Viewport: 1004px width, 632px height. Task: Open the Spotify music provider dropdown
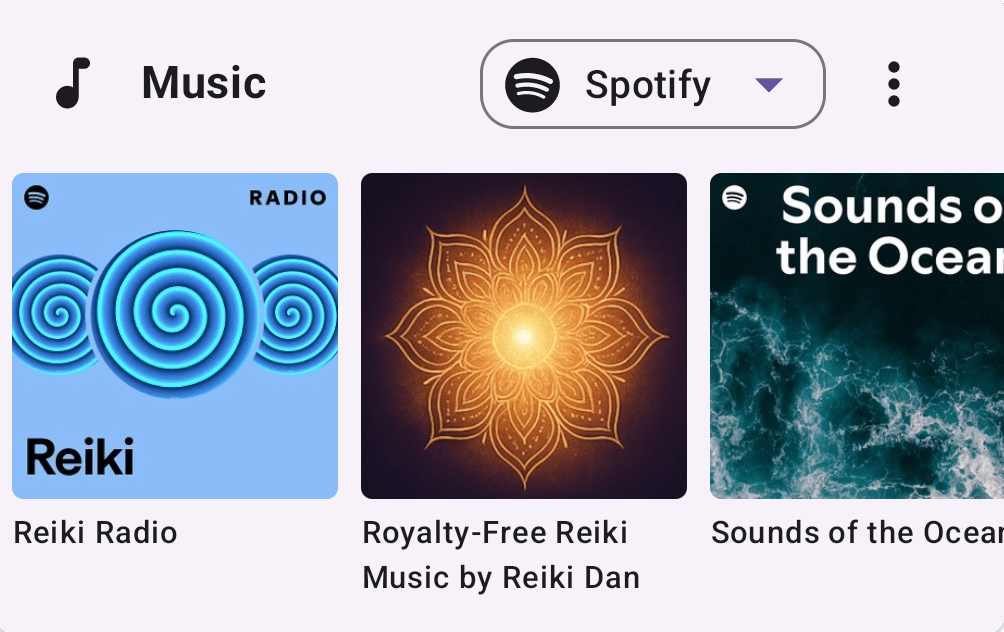tap(652, 85)
